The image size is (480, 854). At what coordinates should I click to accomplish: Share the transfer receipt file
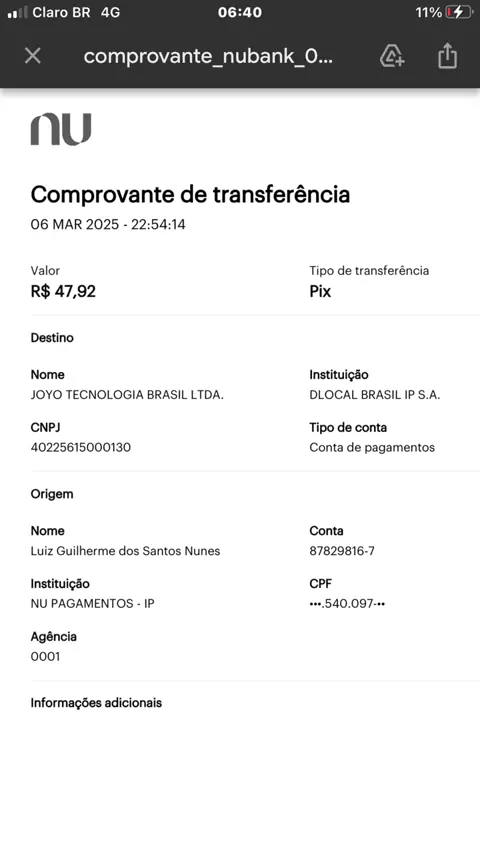[447, 56]
